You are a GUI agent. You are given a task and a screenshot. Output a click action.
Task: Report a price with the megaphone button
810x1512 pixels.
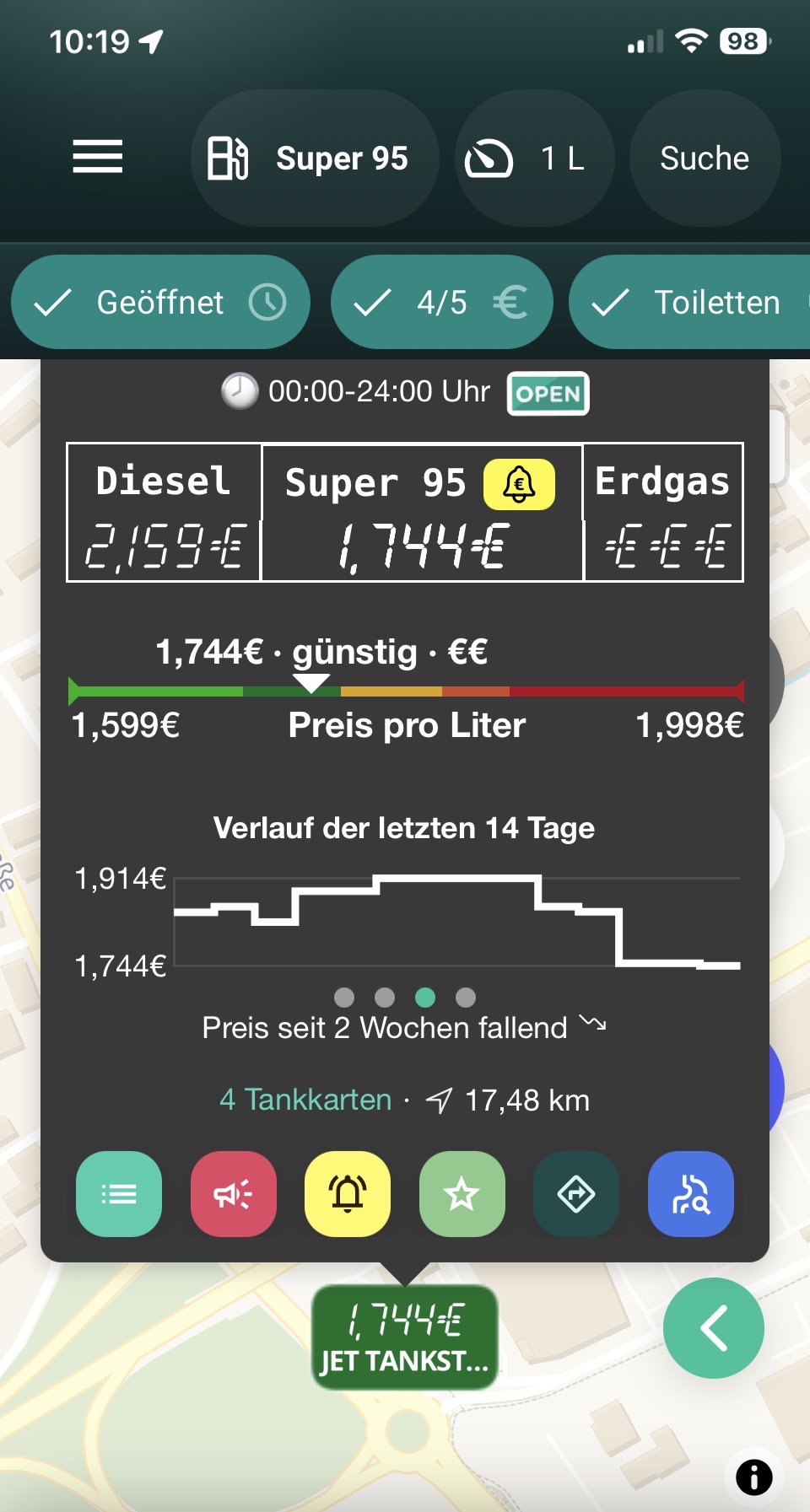pyautogui.click(x=234, y=1194)
